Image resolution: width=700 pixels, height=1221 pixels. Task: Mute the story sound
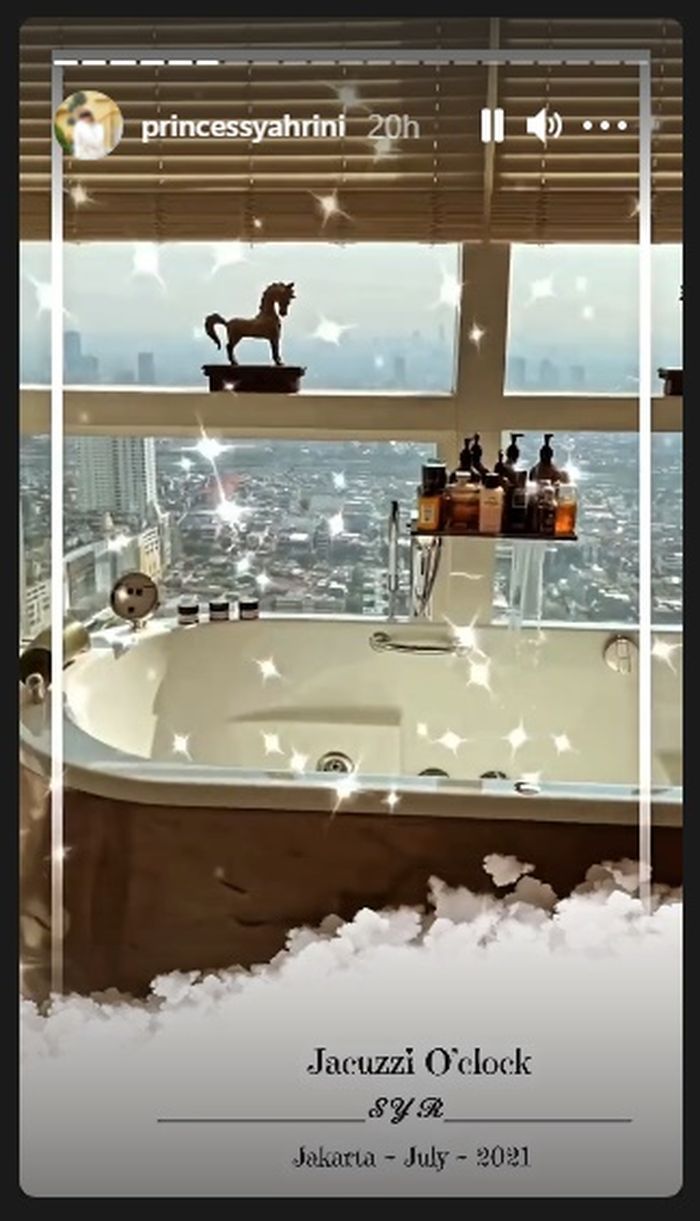[x=544, y=126]
